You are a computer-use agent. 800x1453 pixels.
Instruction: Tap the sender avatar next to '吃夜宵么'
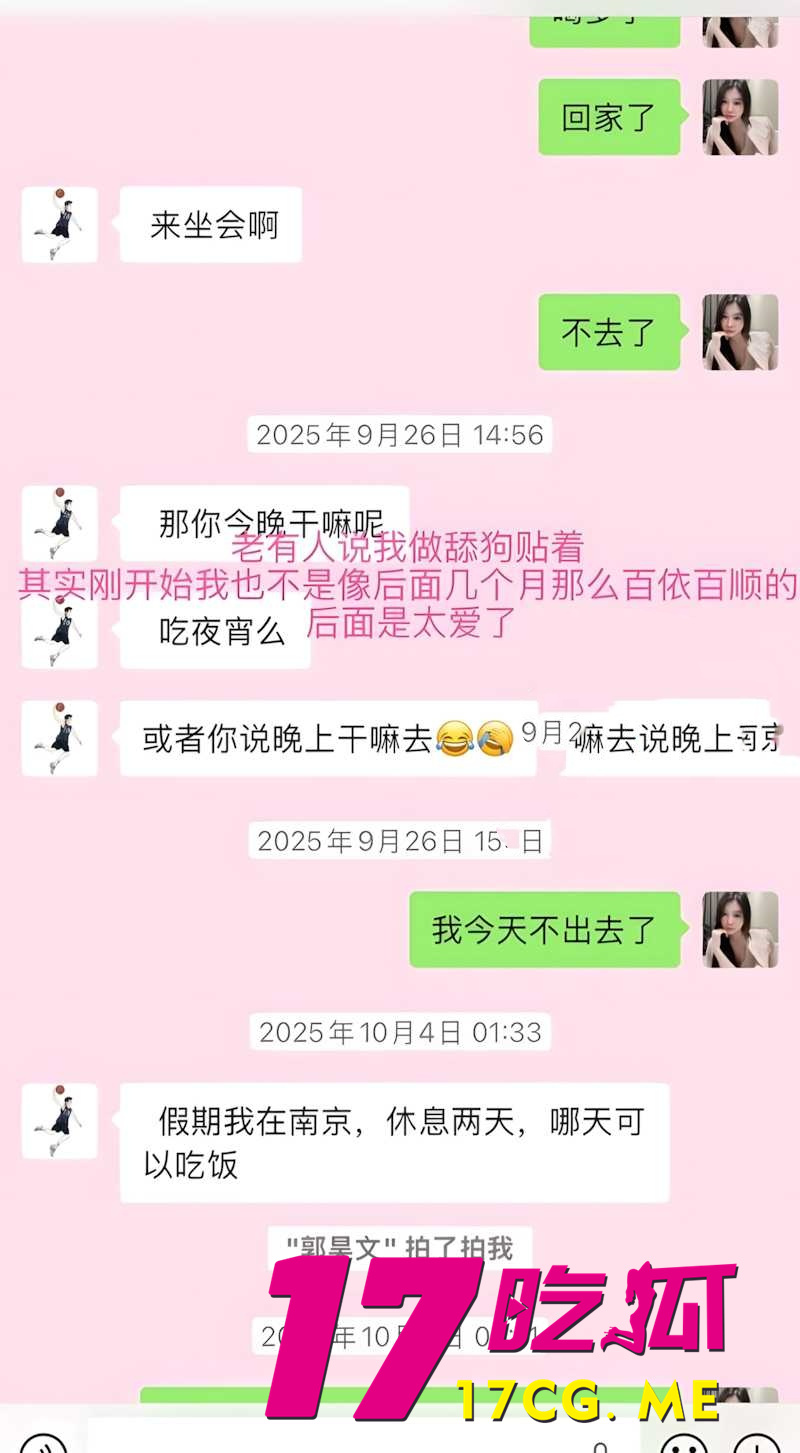point(58,633)
